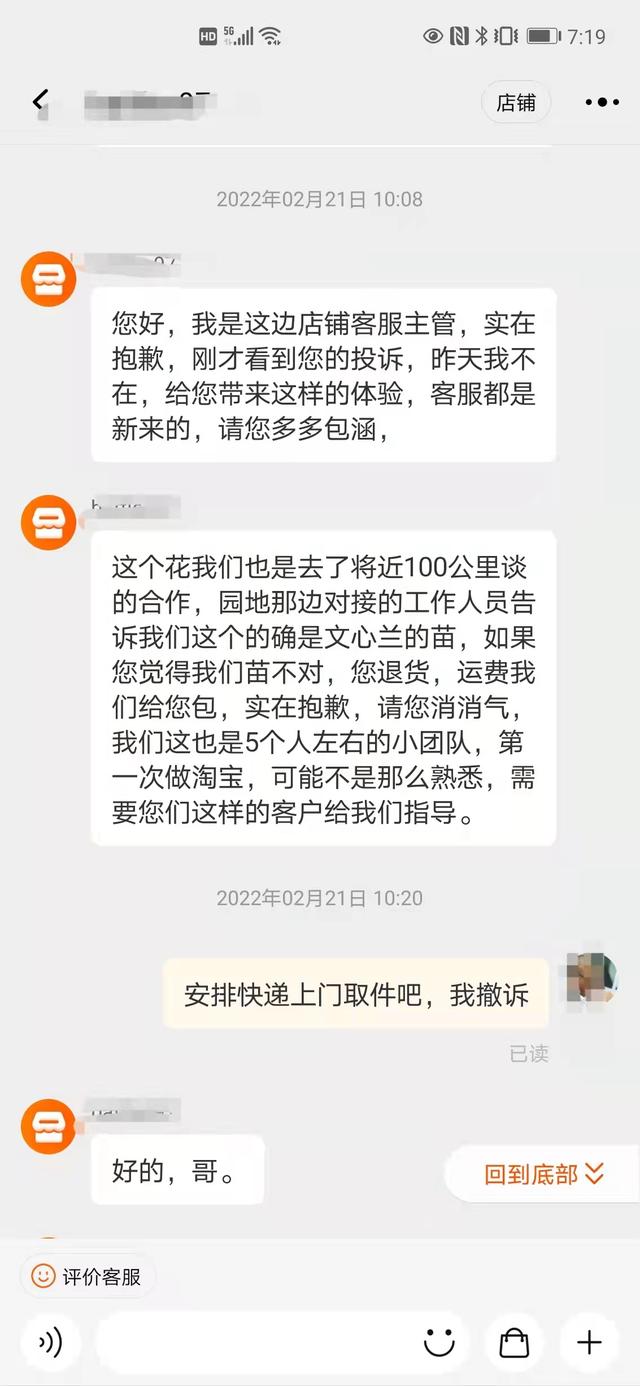The height and width of the screenshot is (1386, 640).
Task: Open the plus attachments menu
Action: tap(589, 1342)
